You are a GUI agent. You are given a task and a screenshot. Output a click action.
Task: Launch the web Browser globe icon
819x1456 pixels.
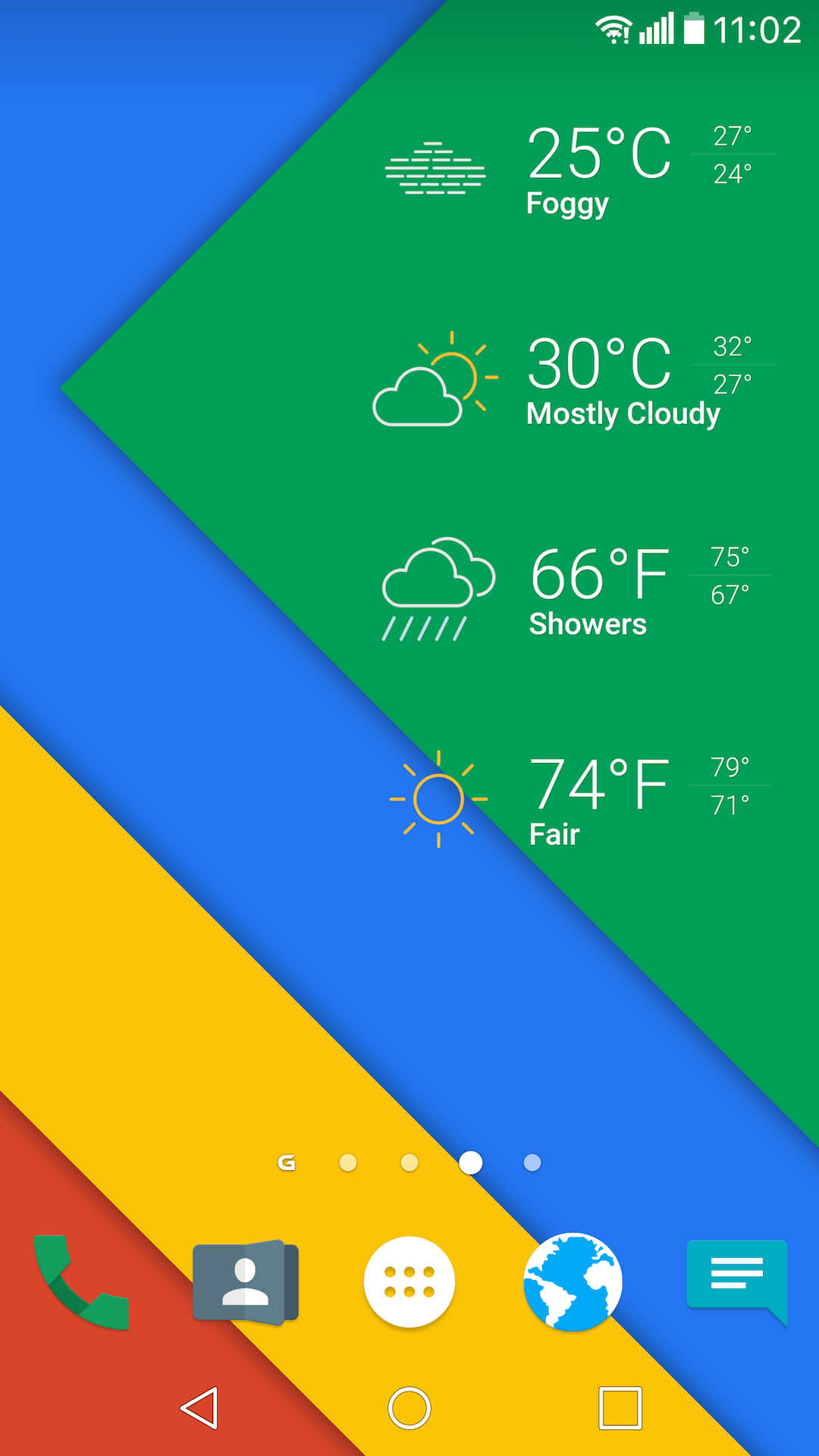(x=573, y=1280)
